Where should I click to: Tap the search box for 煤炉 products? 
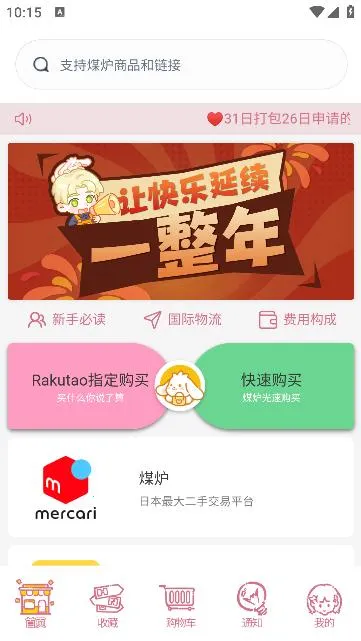181,65
